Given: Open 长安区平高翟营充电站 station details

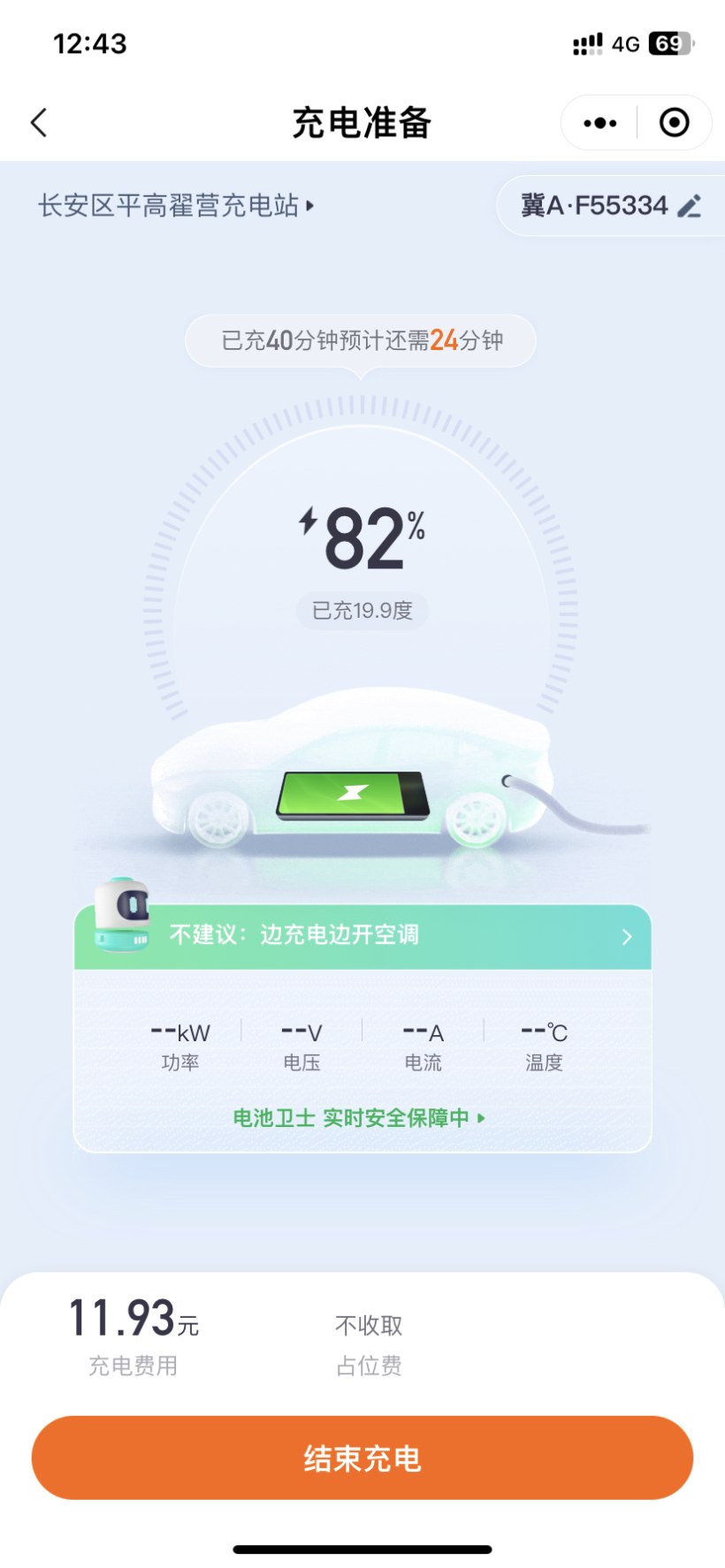Looking at the screenshot, I should coord(176,206).
